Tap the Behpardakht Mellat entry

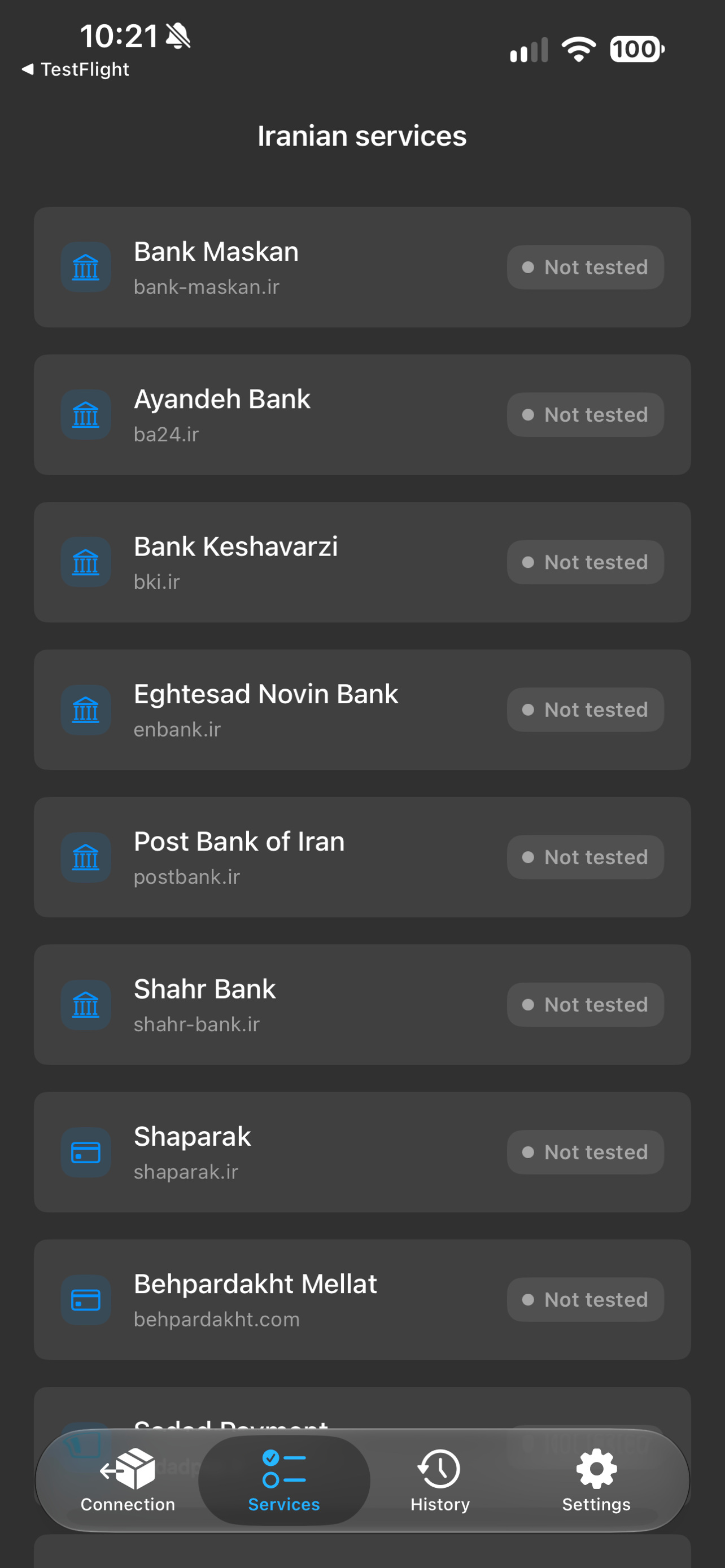point(362,1299)
